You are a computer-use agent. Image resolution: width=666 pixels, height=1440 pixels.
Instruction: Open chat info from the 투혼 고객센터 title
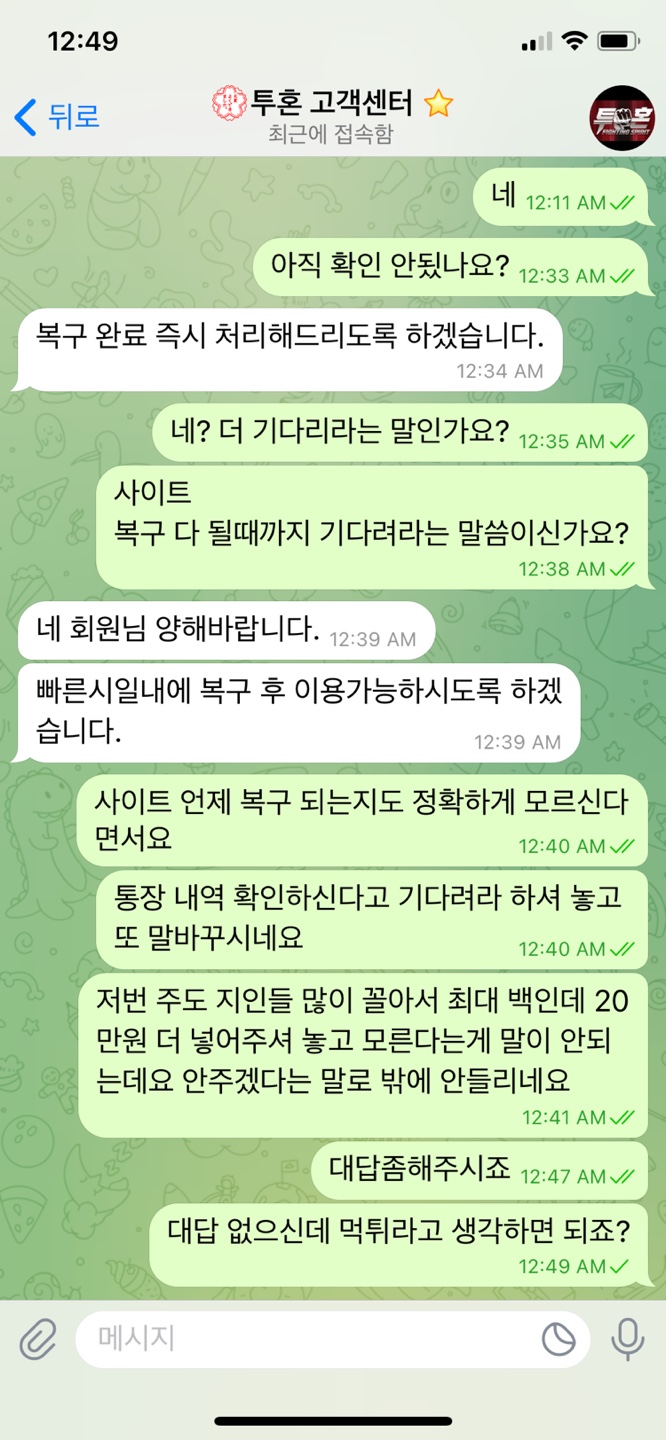[332, 104]
